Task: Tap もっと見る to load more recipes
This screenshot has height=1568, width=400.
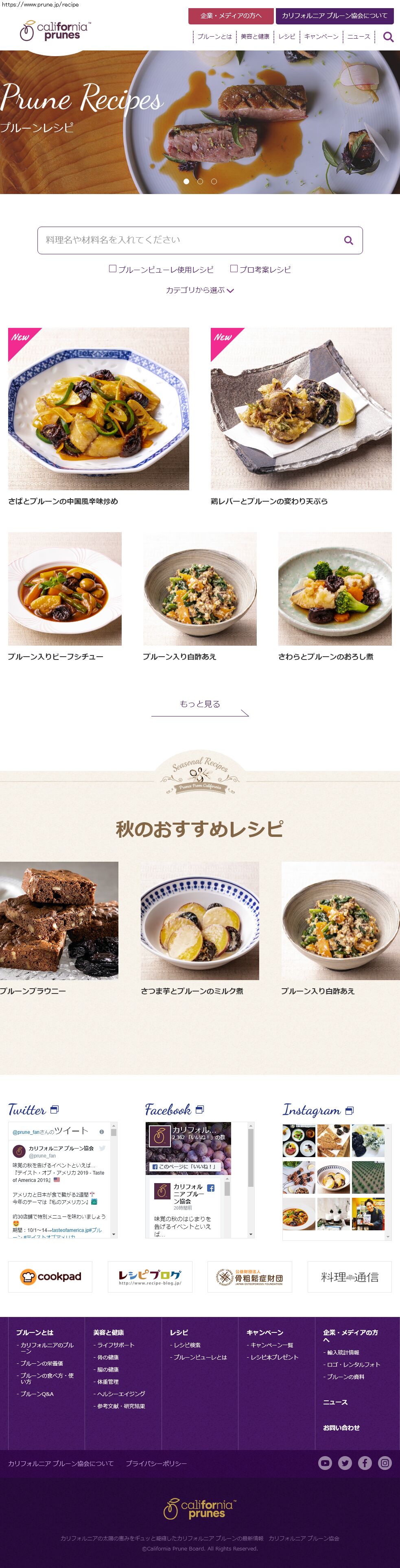Action: pos(200,704)
